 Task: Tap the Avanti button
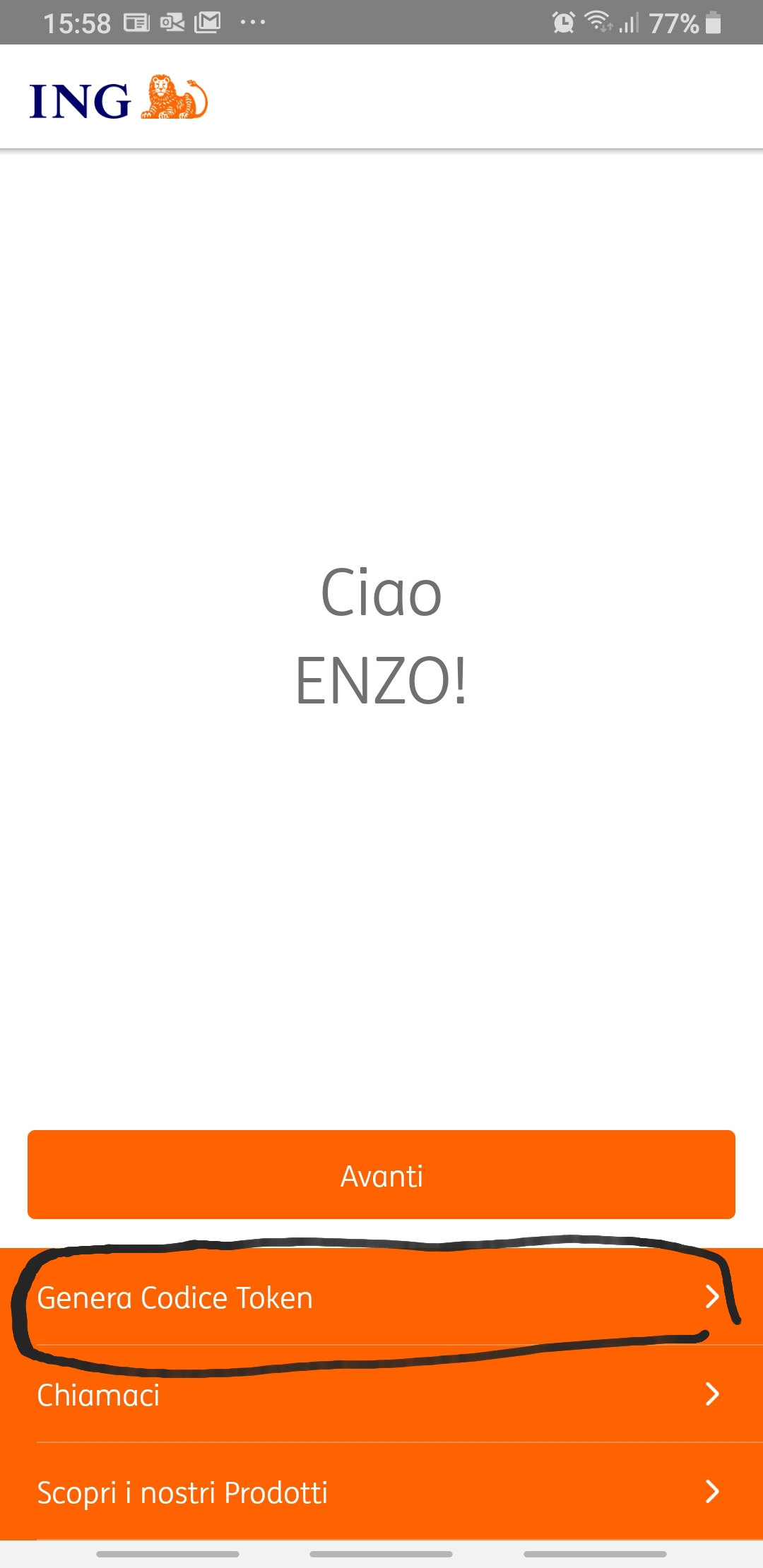click(x=381, y=1175)
